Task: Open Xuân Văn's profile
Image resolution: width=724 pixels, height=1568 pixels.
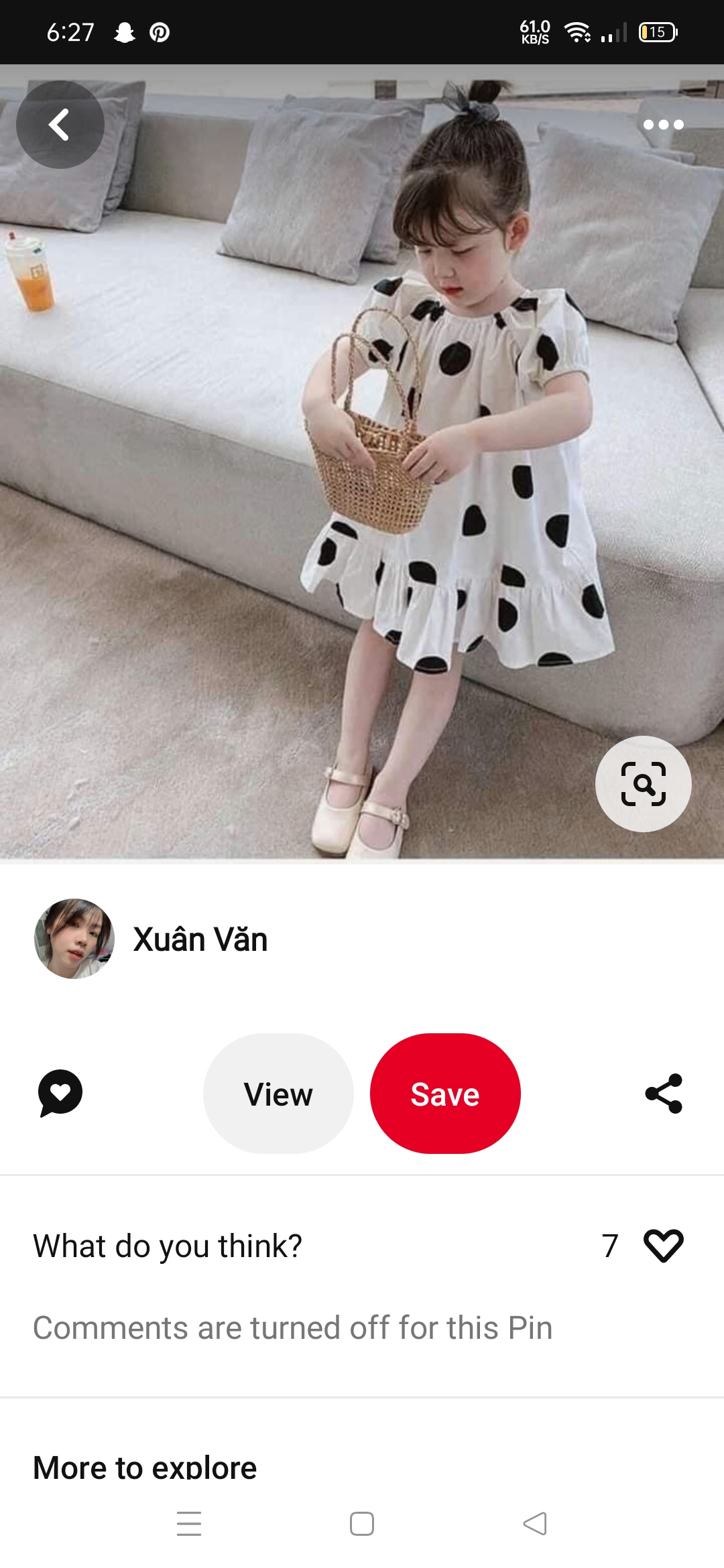Action: (200, 939)
